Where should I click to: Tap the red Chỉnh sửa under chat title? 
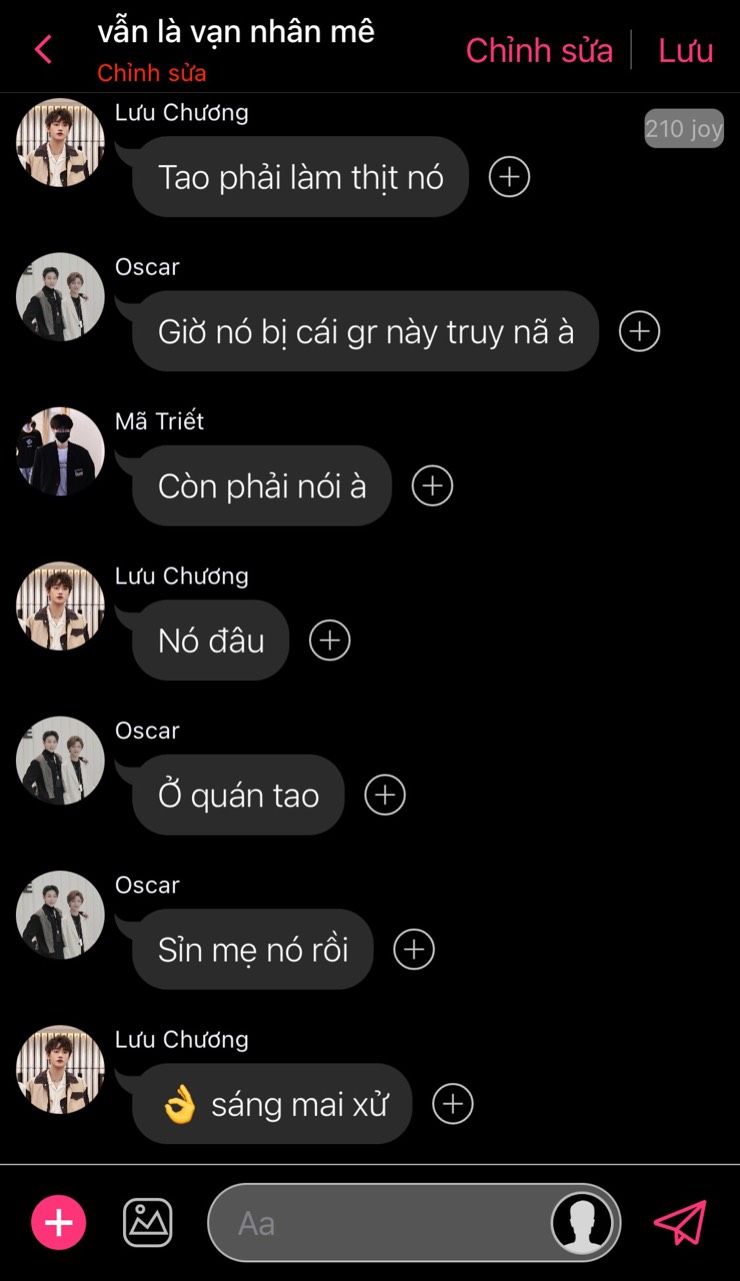tap(152, 73)
